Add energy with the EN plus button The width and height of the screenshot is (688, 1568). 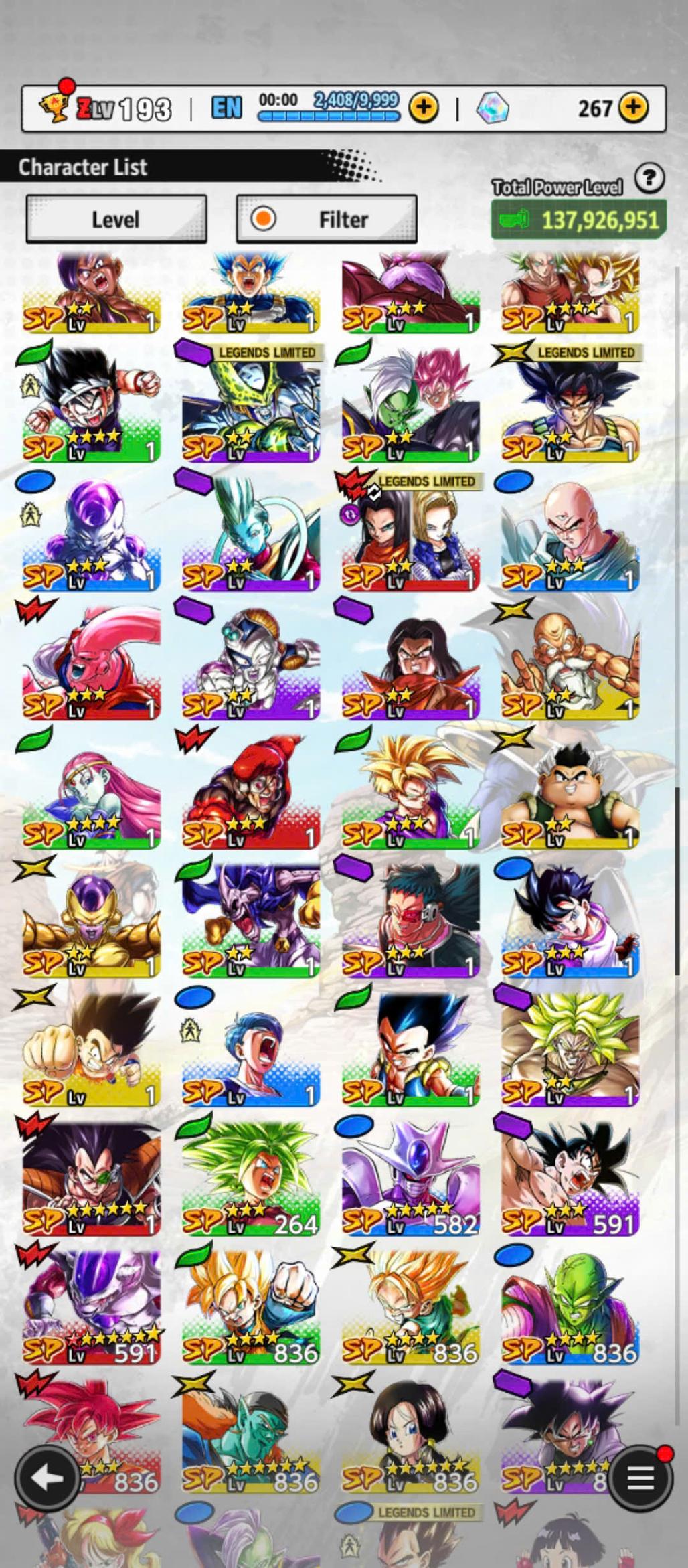(424, 107)
